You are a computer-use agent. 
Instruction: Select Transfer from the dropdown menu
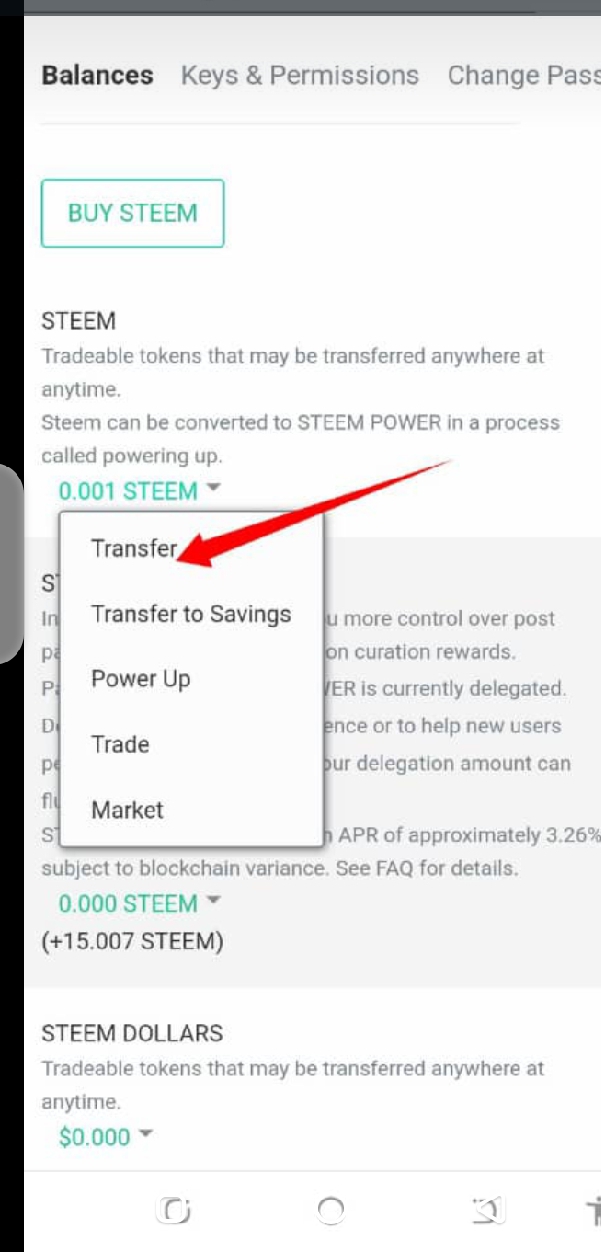134,548
